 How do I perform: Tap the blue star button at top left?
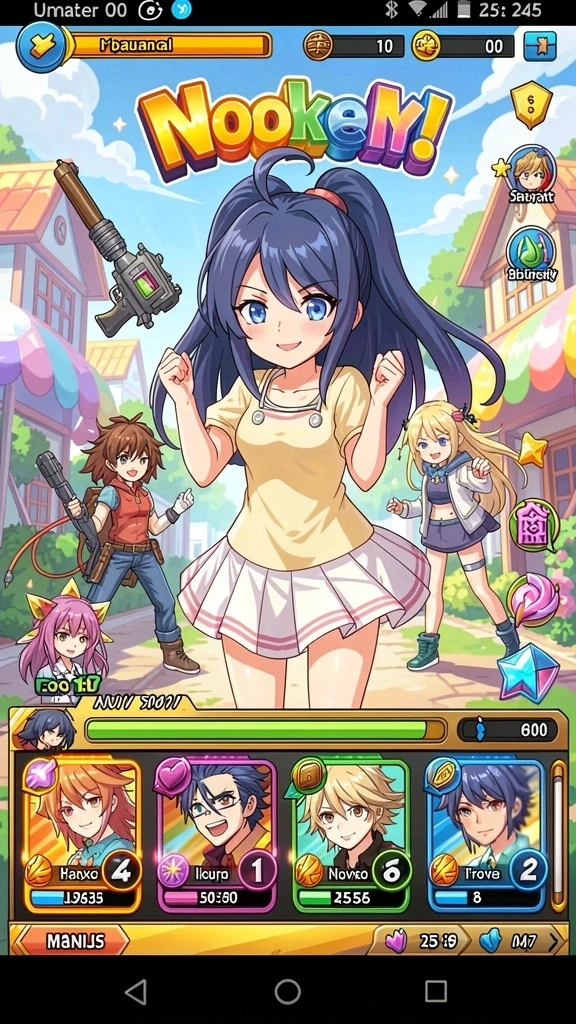click(41, 47)
